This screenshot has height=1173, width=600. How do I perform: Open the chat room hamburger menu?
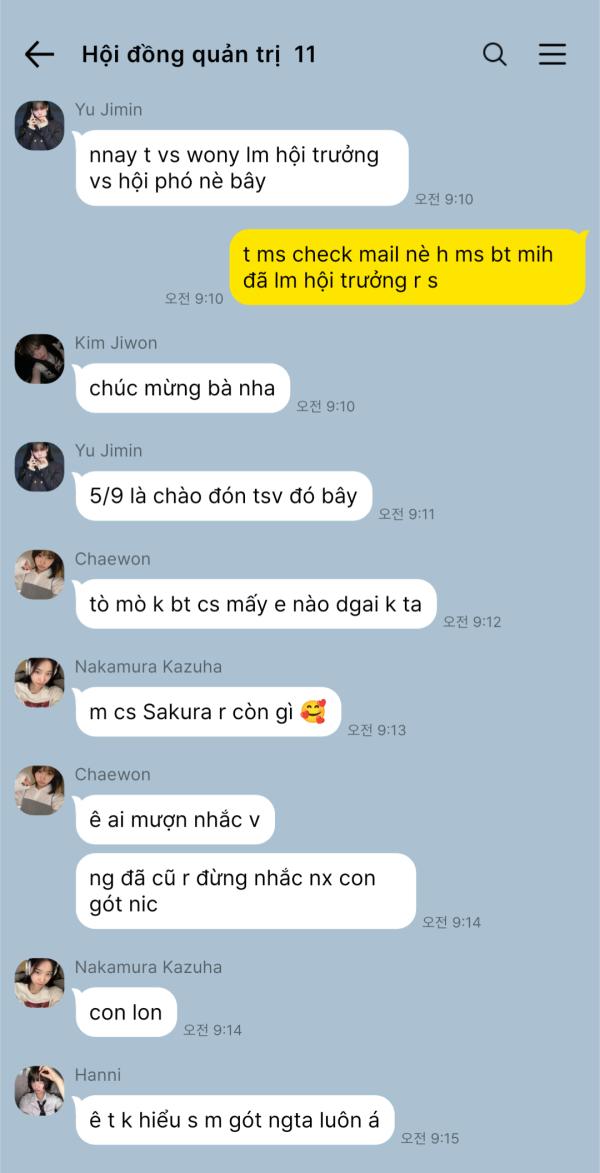tap(552, 54)
